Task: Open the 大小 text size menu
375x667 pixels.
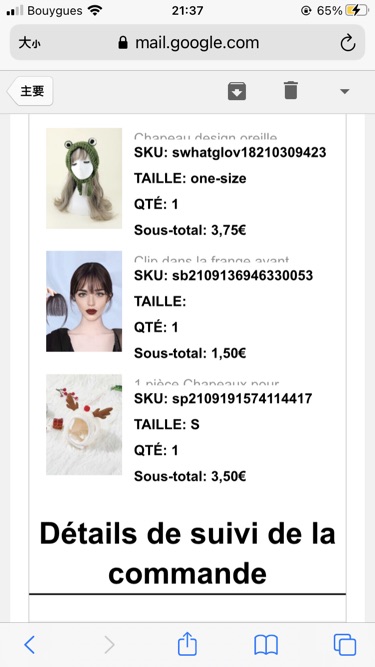Action: click(30, 43)
